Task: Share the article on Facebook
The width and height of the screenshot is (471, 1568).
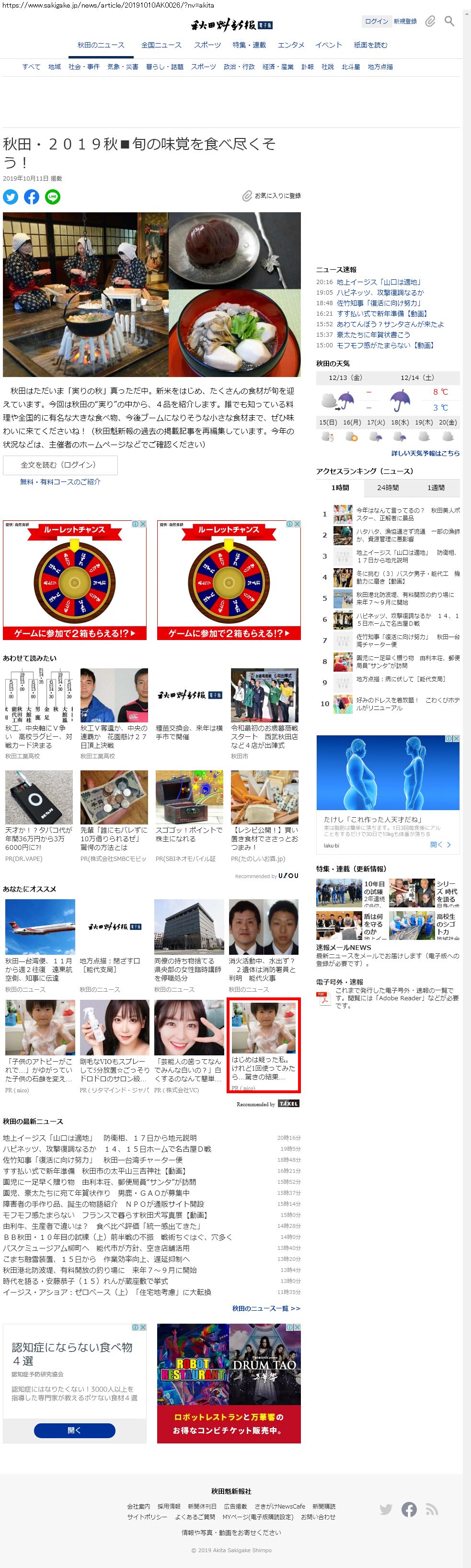Action: pyautogui.click(x=32, y=196)
